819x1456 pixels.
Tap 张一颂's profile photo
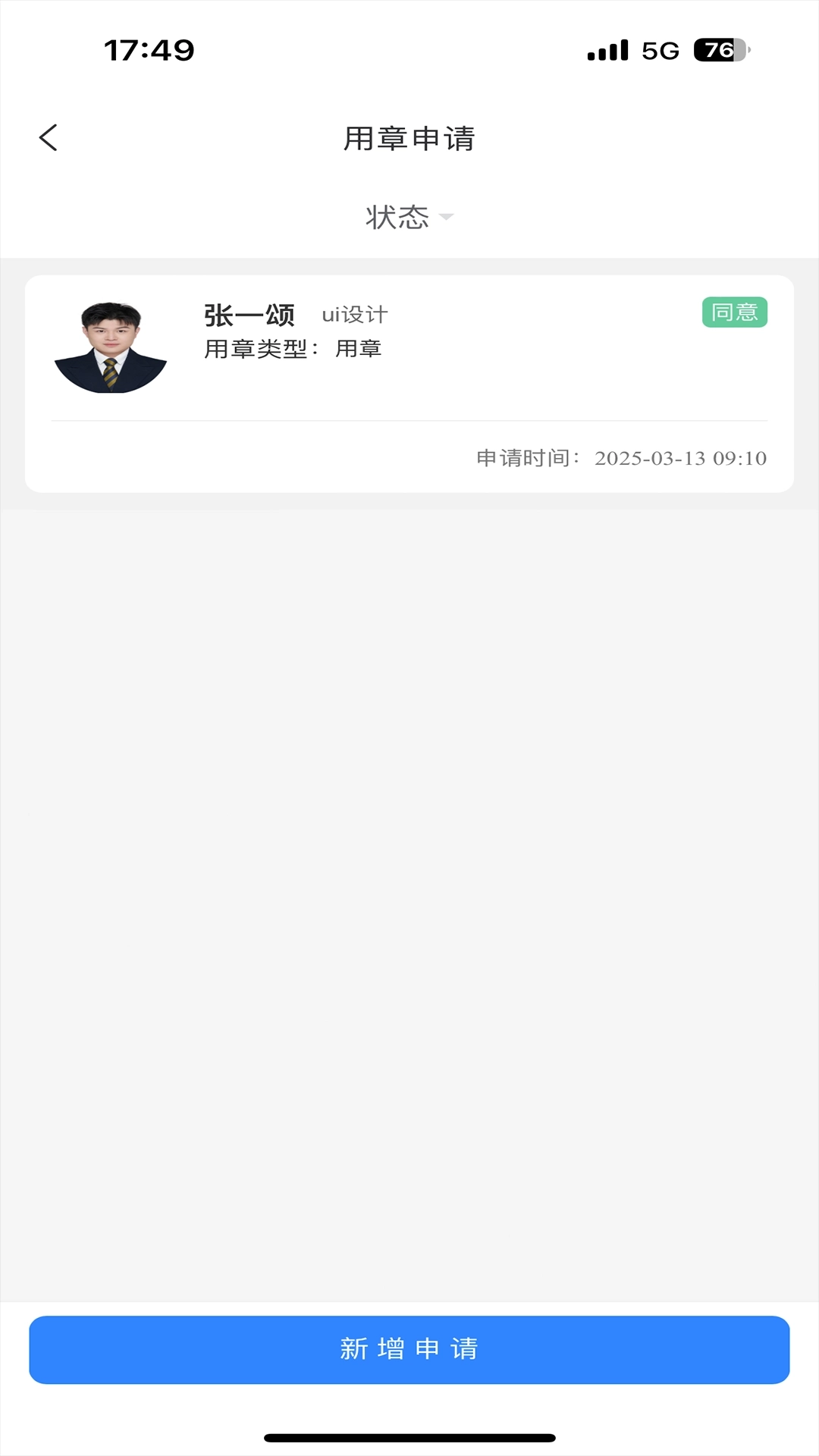tap(112, 345)
